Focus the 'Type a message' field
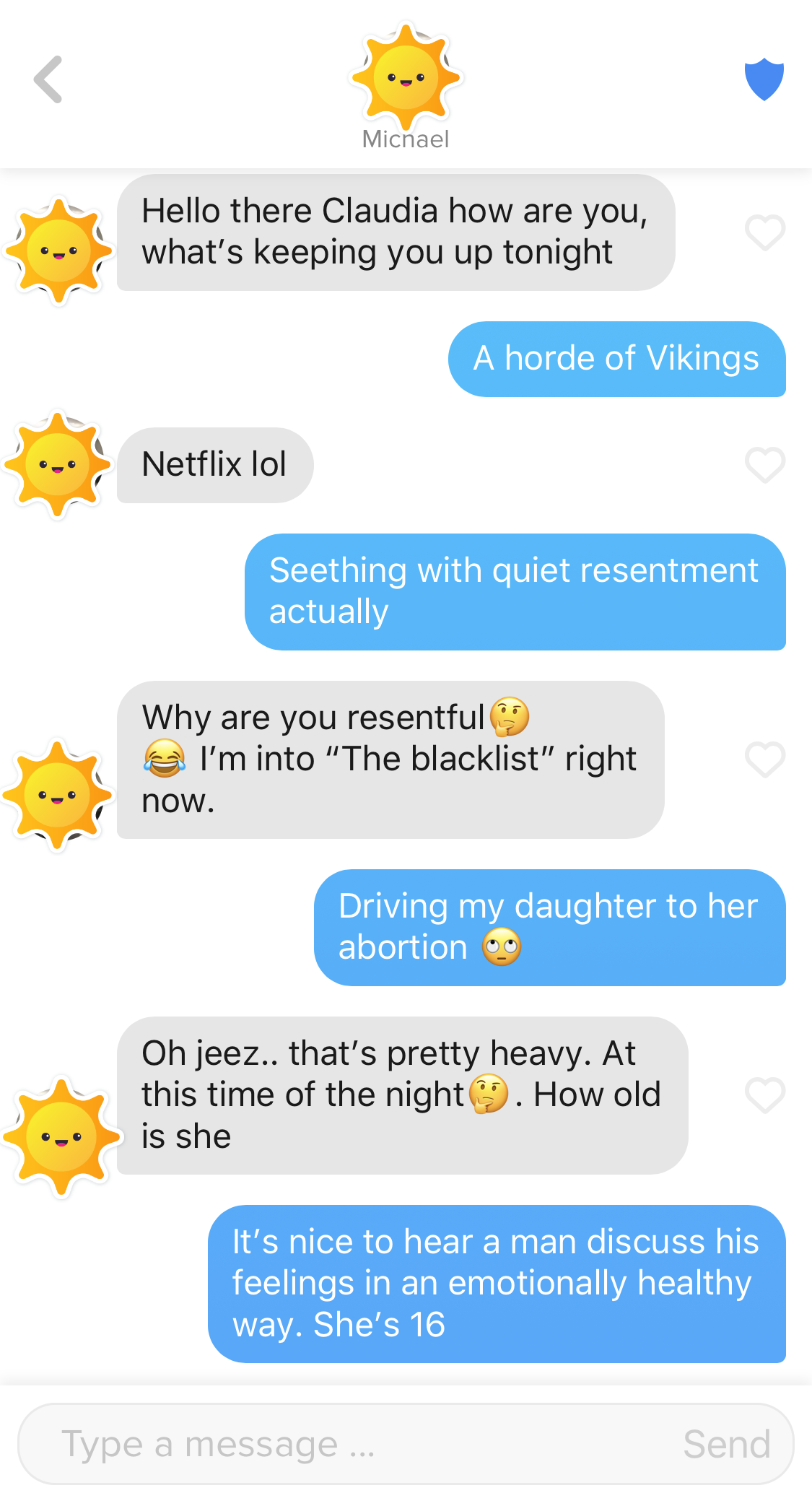Screen dimensions: 812x1493 tap(346, 1445)
